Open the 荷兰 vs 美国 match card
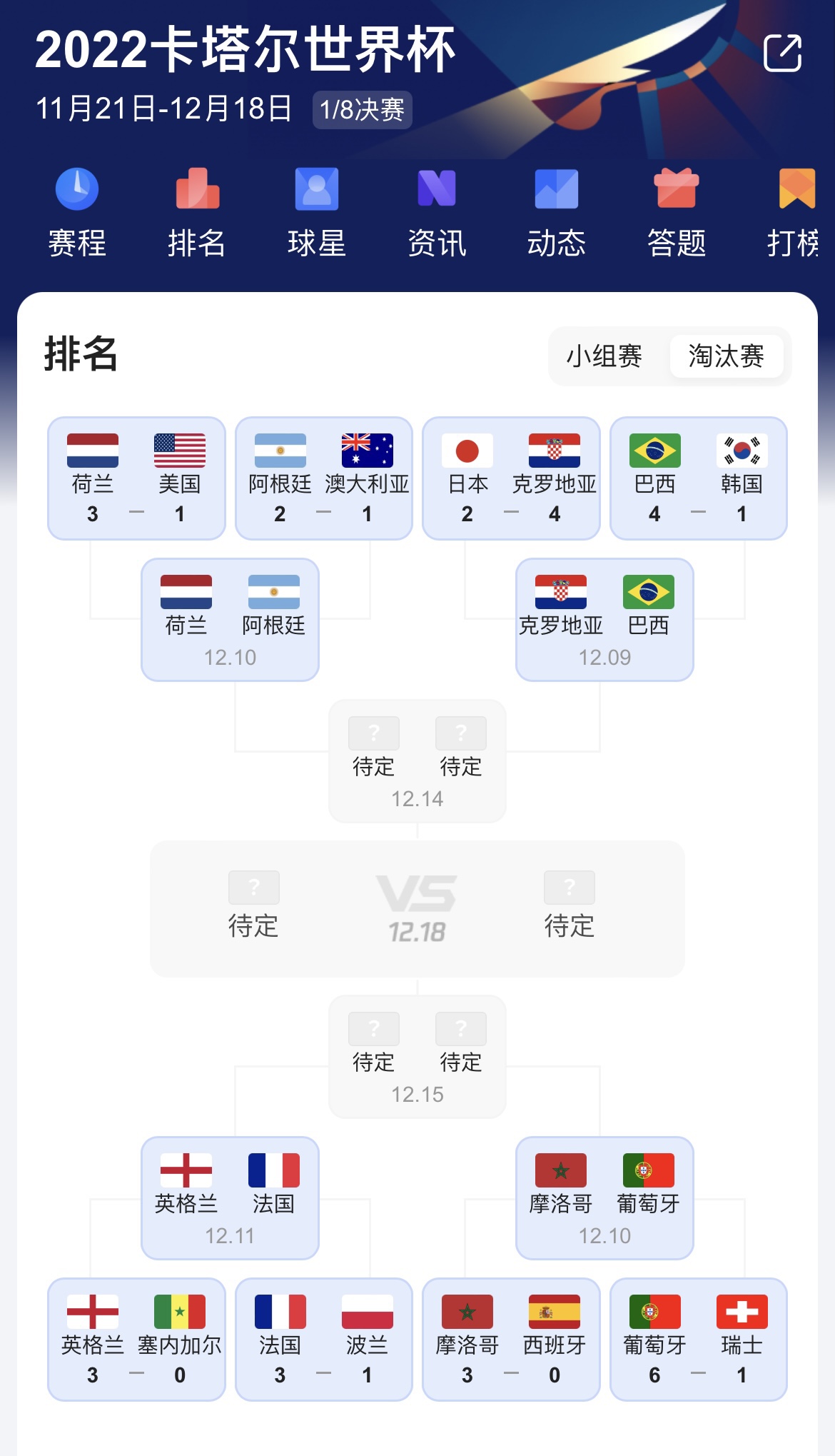 point(136,478)
